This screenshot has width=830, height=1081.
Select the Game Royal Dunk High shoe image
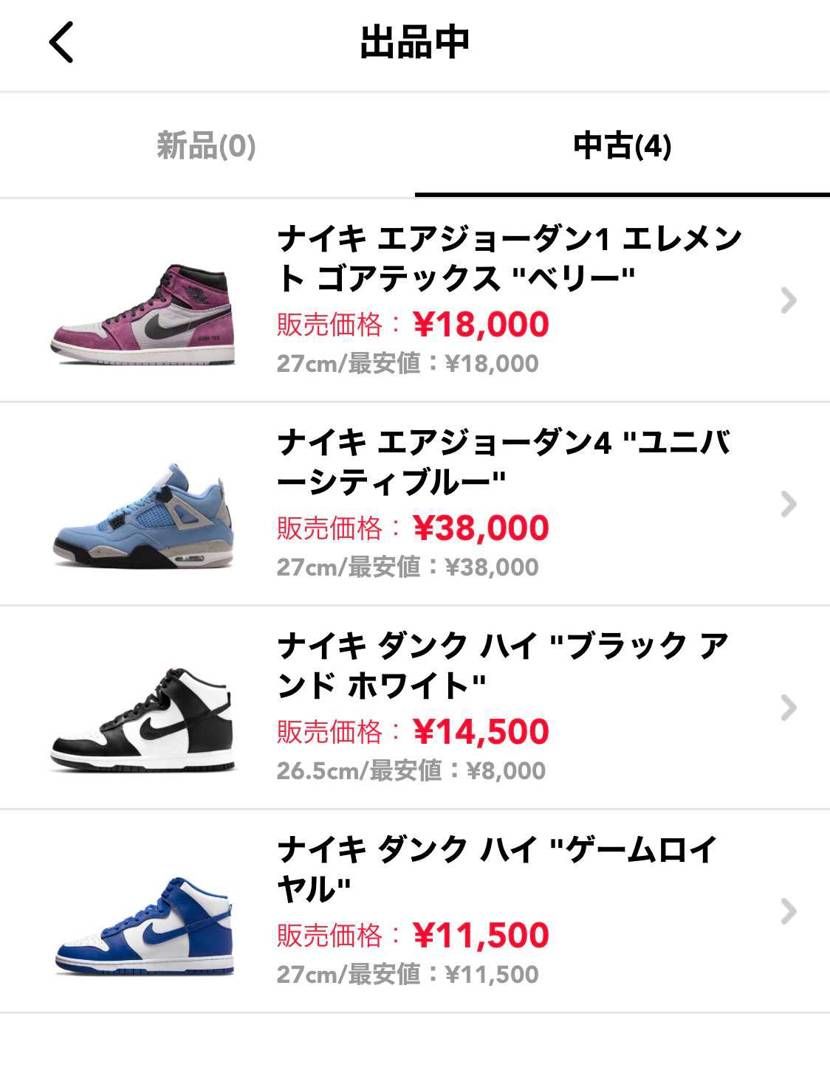tap(140, 910)
